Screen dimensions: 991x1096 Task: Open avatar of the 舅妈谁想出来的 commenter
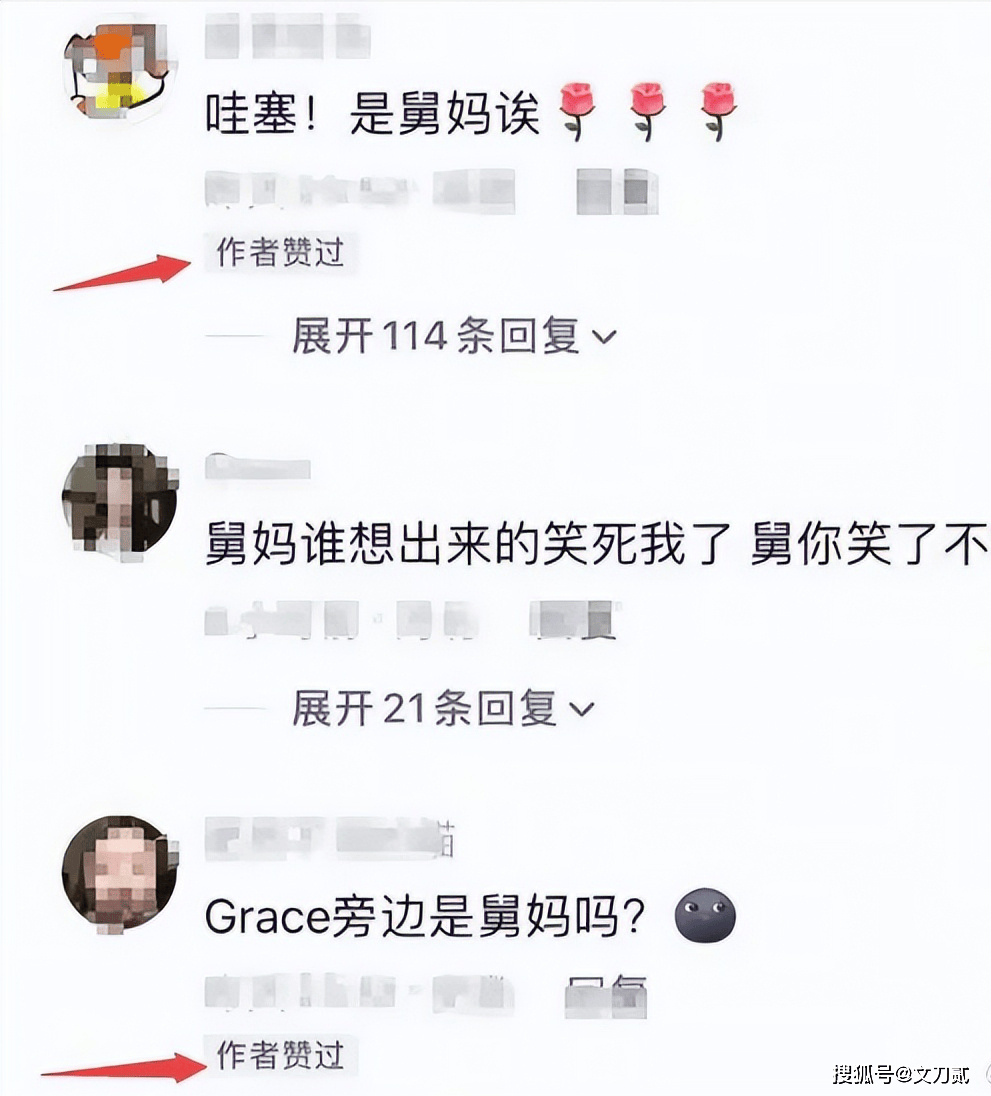tap(119, 496)
